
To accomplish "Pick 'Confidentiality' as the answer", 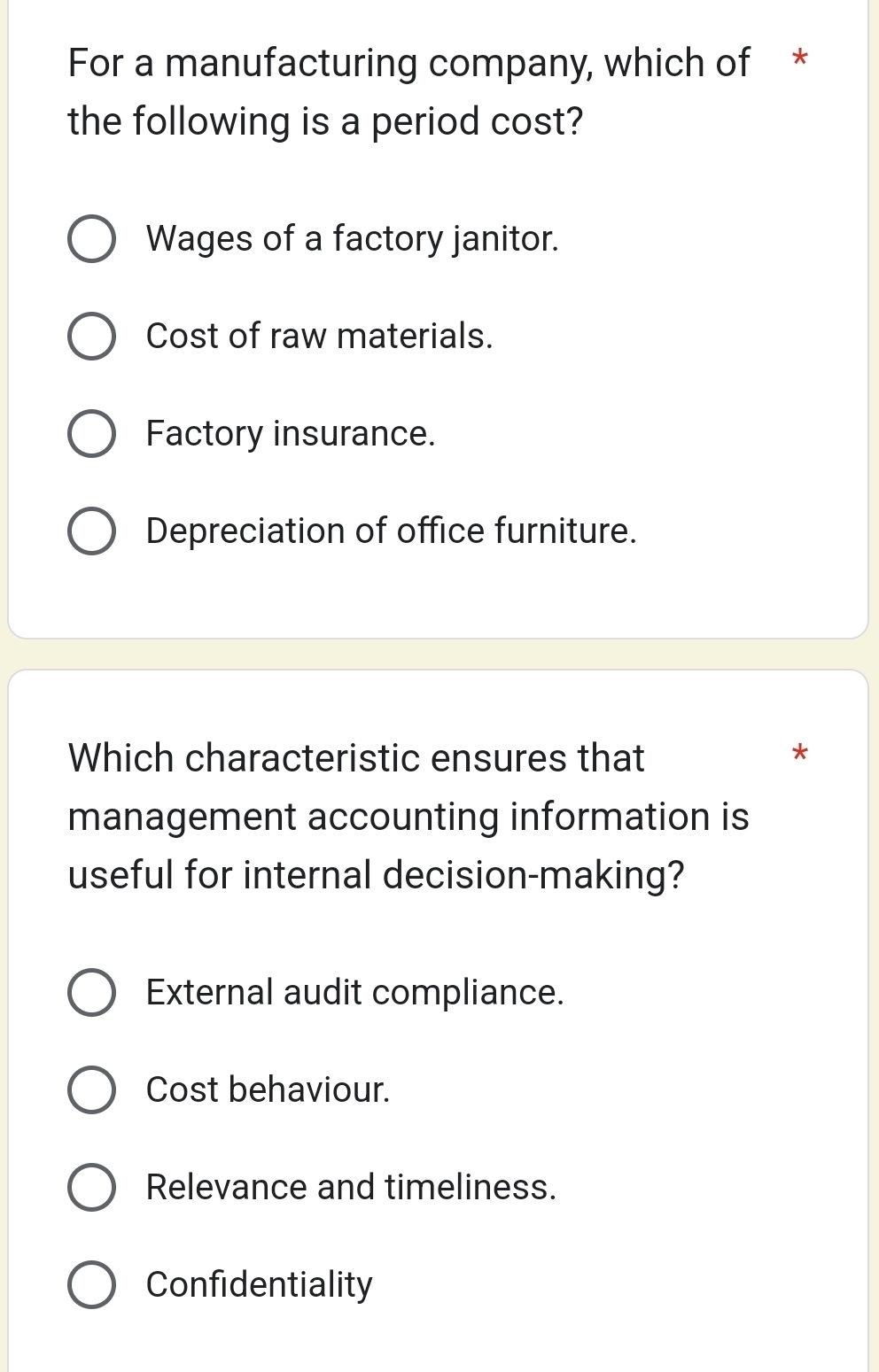I will tap(91, 1285).
